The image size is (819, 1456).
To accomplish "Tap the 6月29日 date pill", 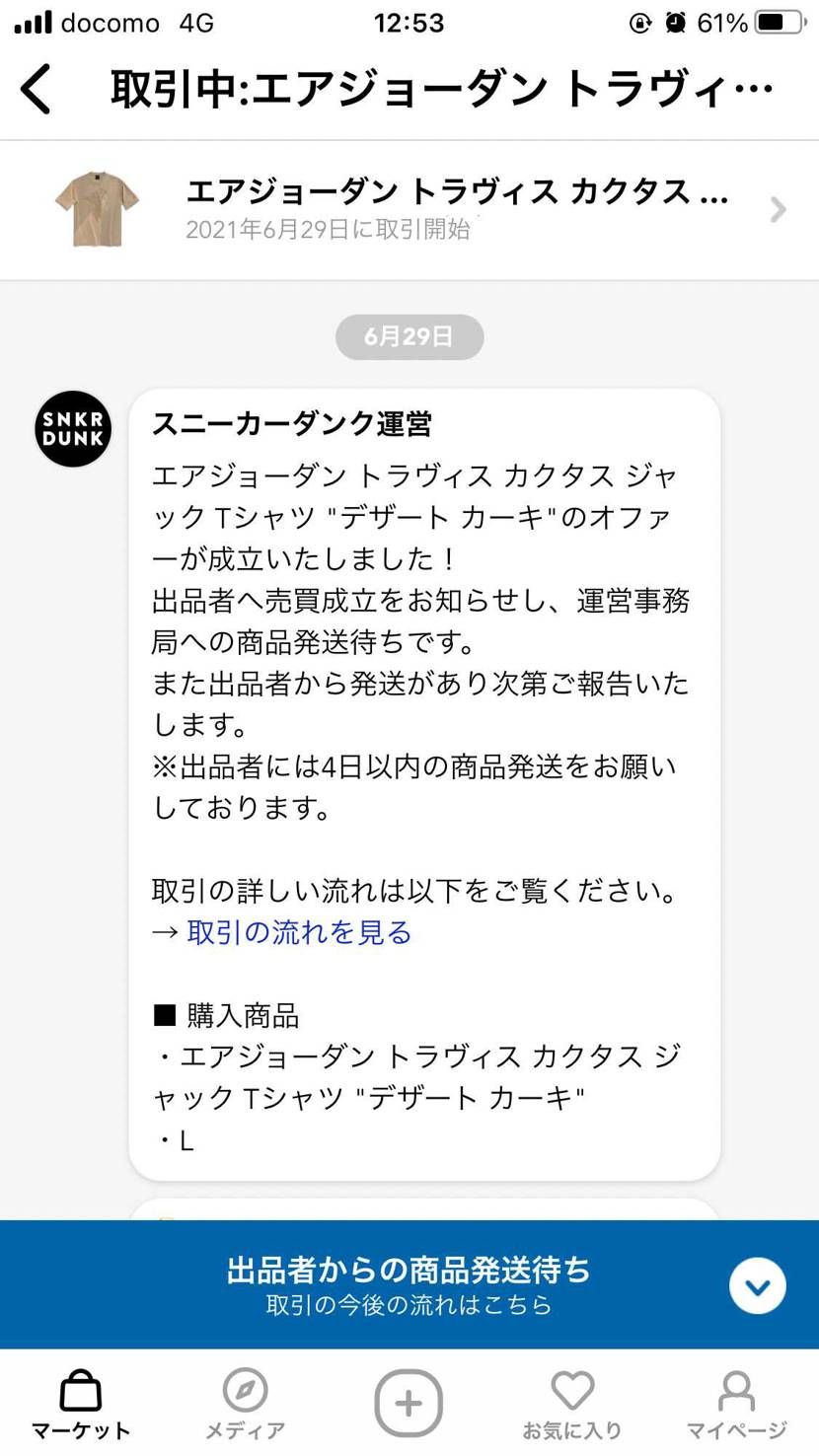I will 409,336.
